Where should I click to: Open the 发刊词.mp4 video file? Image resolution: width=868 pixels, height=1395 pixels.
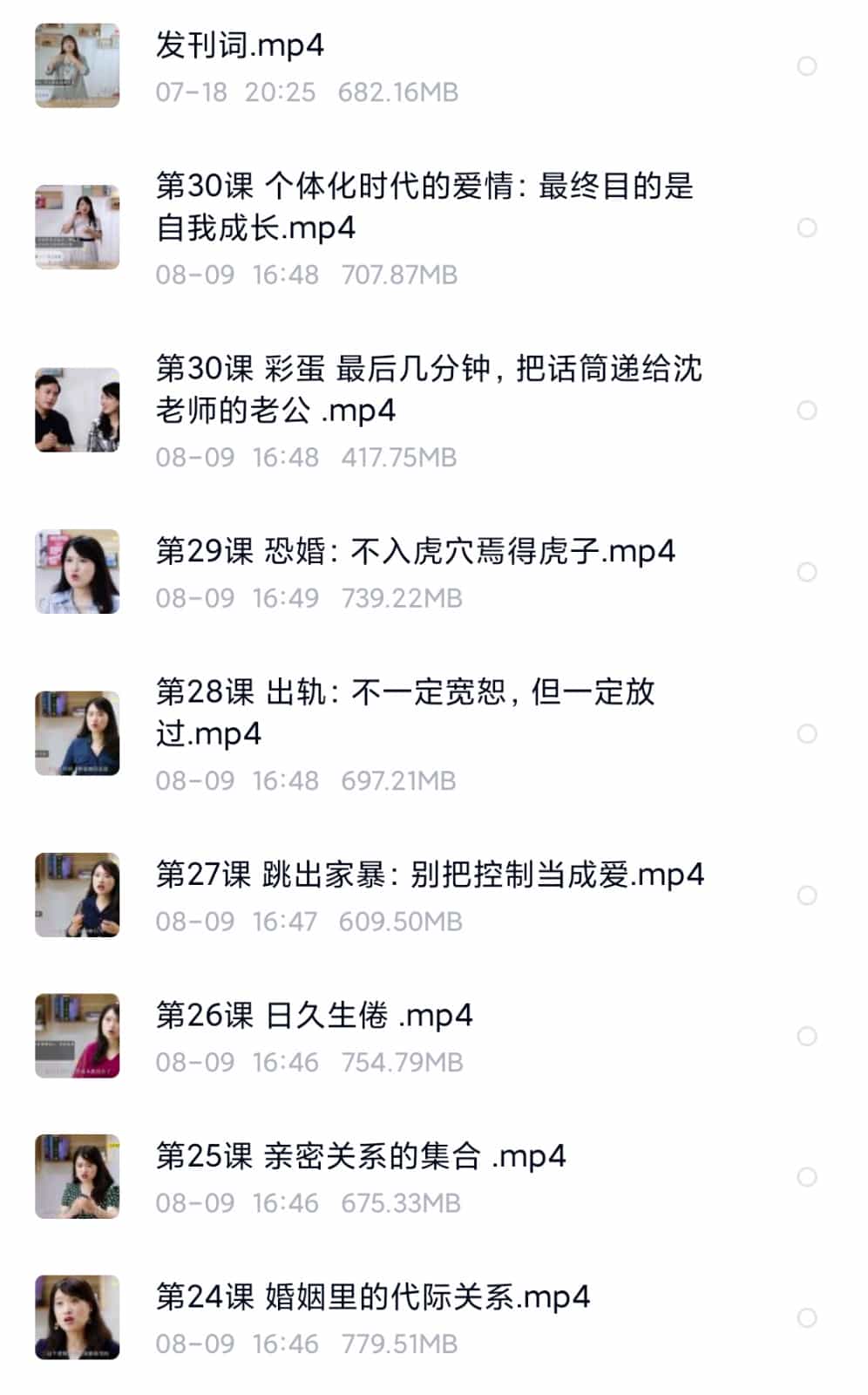(x=240, y=45)
